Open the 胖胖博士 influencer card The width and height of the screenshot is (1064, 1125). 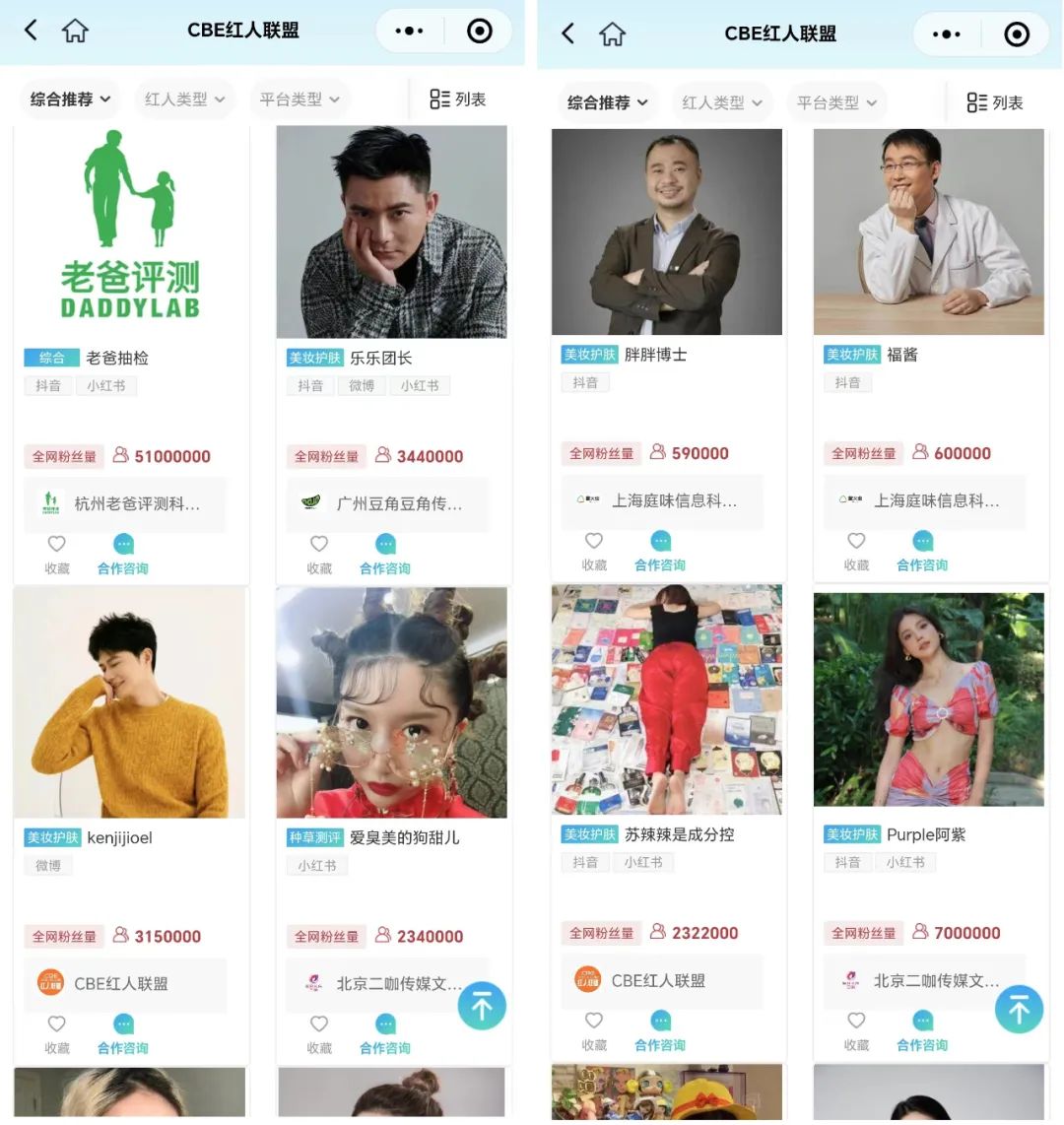click(667, 232)
